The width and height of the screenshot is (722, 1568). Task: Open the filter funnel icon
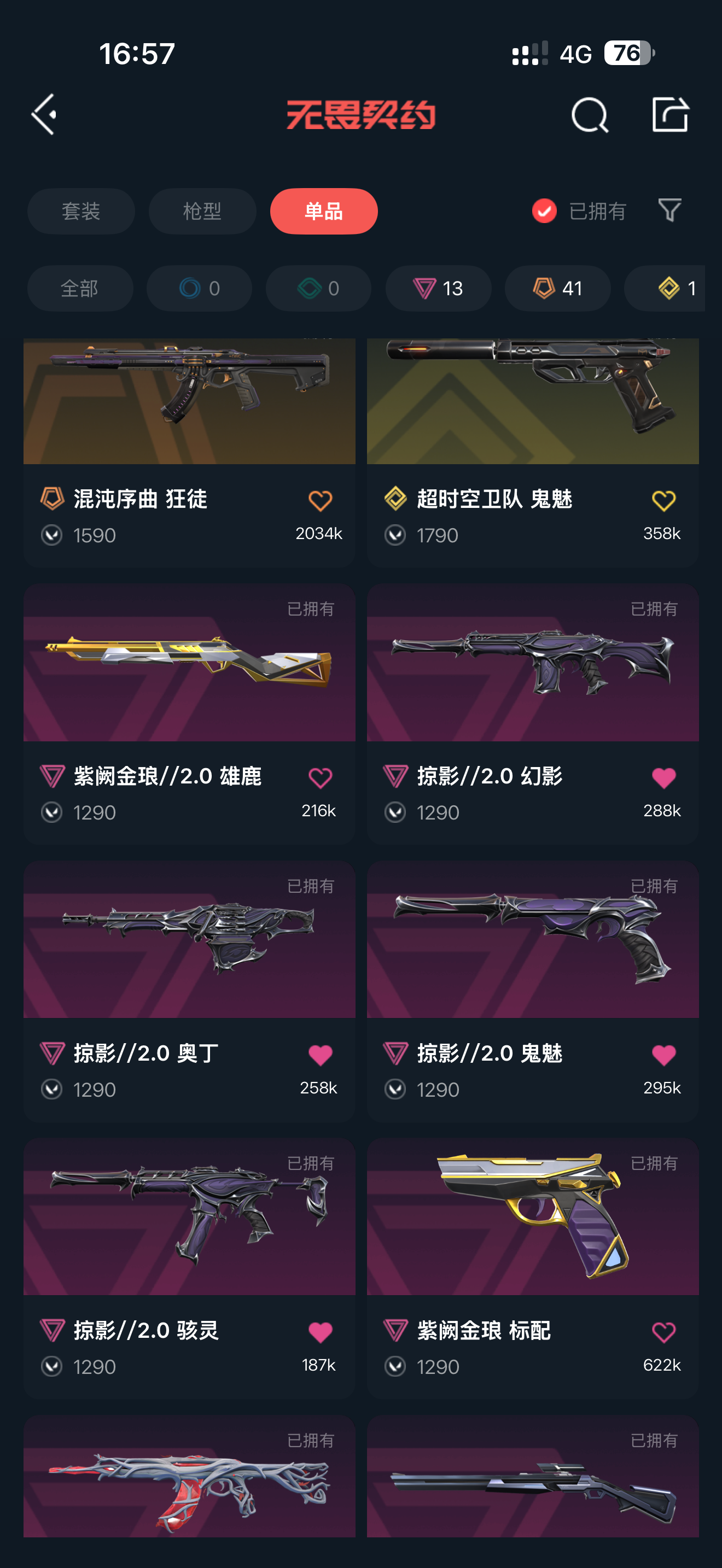pos(669,210)
